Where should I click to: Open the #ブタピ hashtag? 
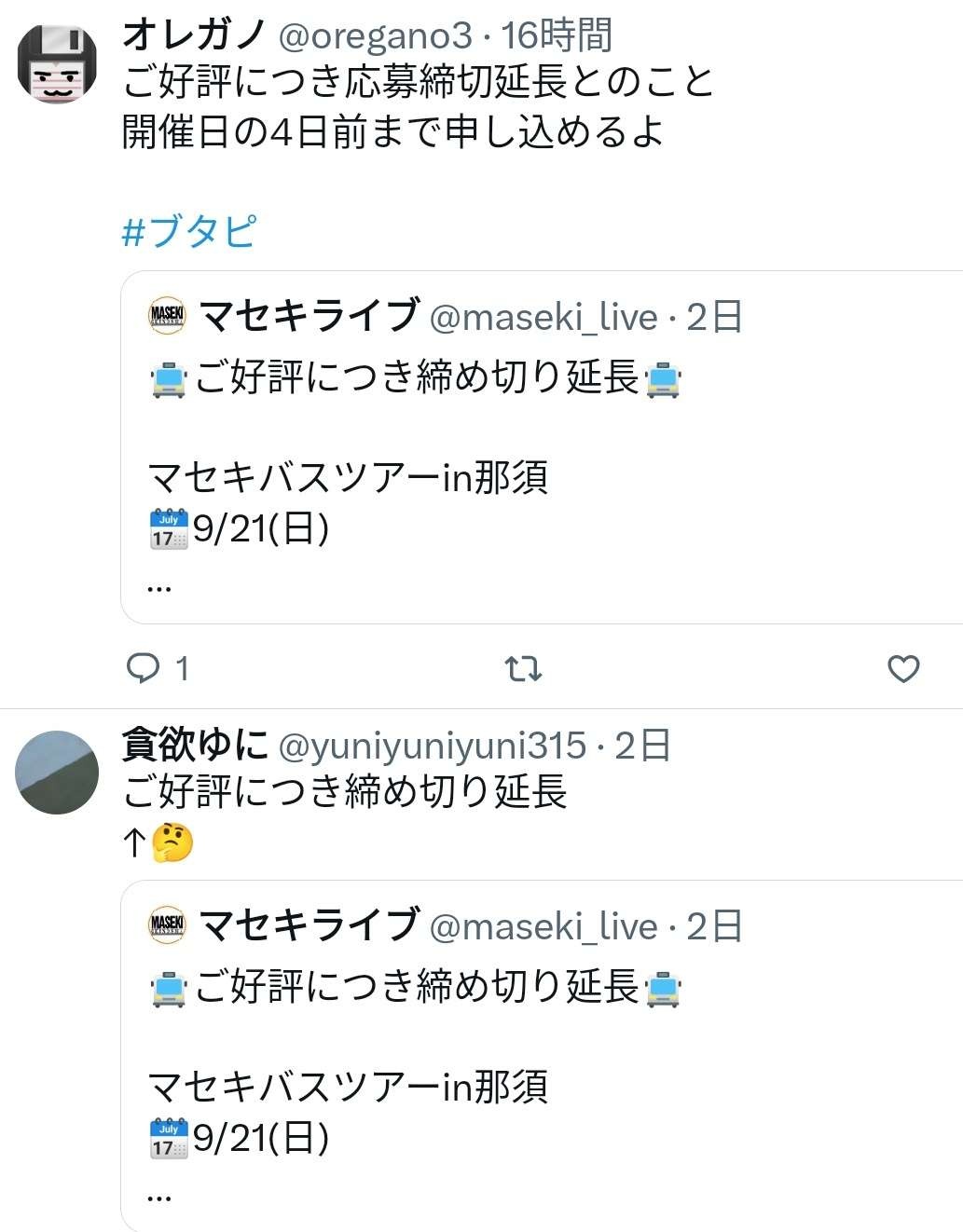[188, 231]
